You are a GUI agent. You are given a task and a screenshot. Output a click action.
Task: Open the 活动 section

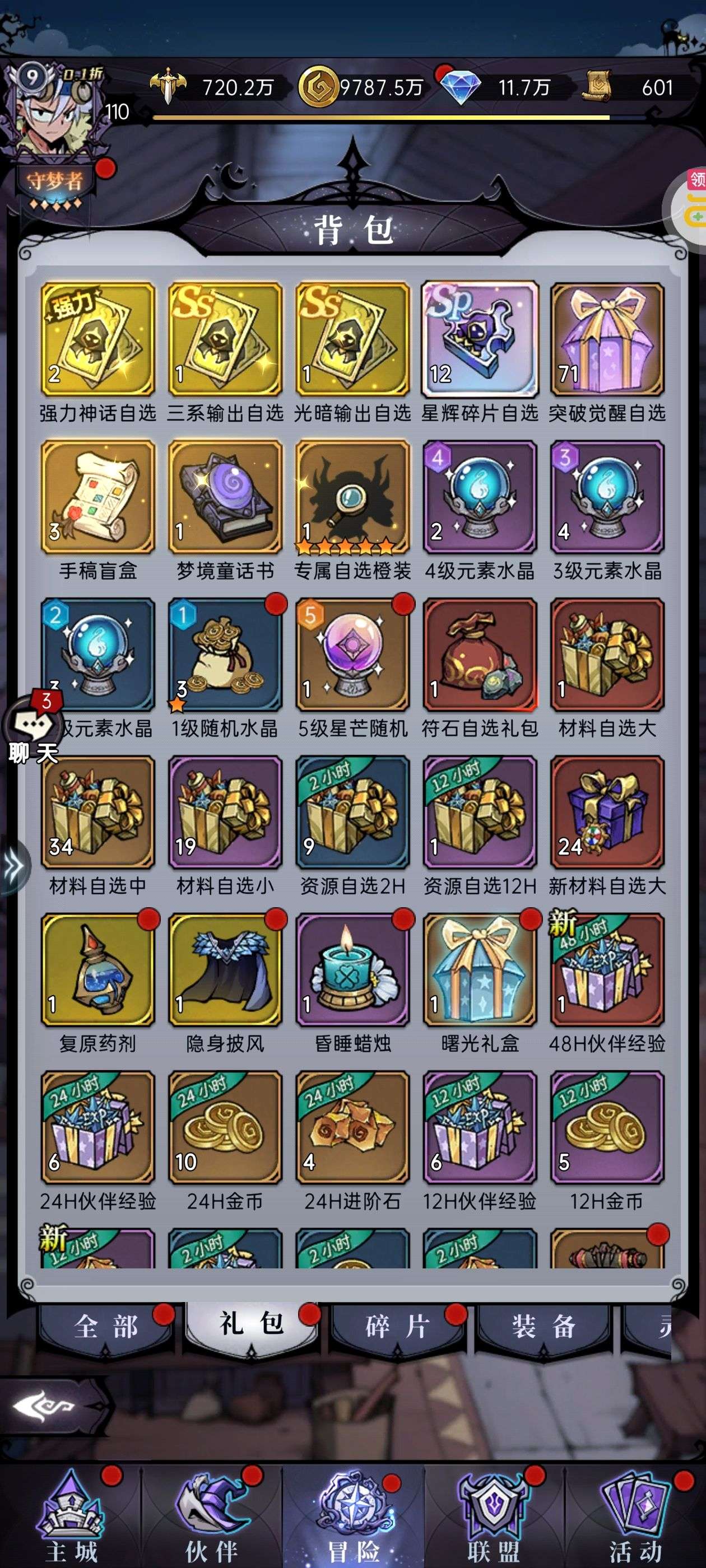point(635,1516)
